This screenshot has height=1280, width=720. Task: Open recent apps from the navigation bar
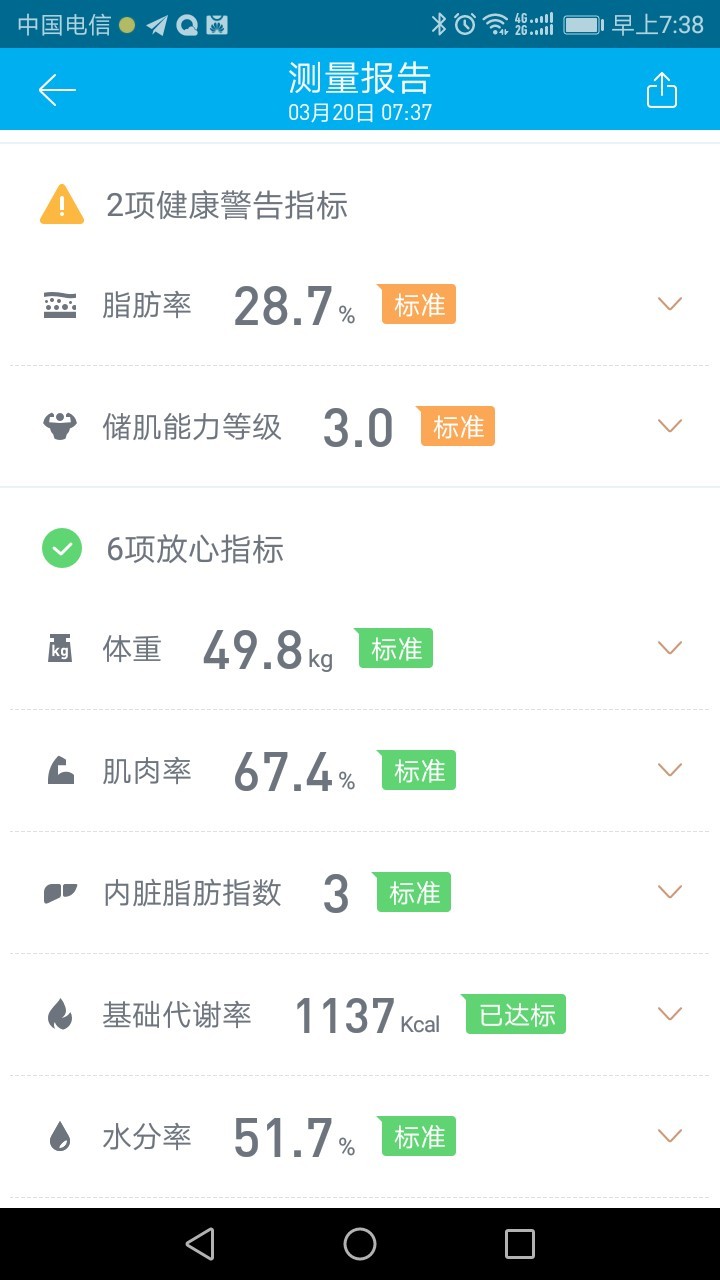tap(520, 1244)
